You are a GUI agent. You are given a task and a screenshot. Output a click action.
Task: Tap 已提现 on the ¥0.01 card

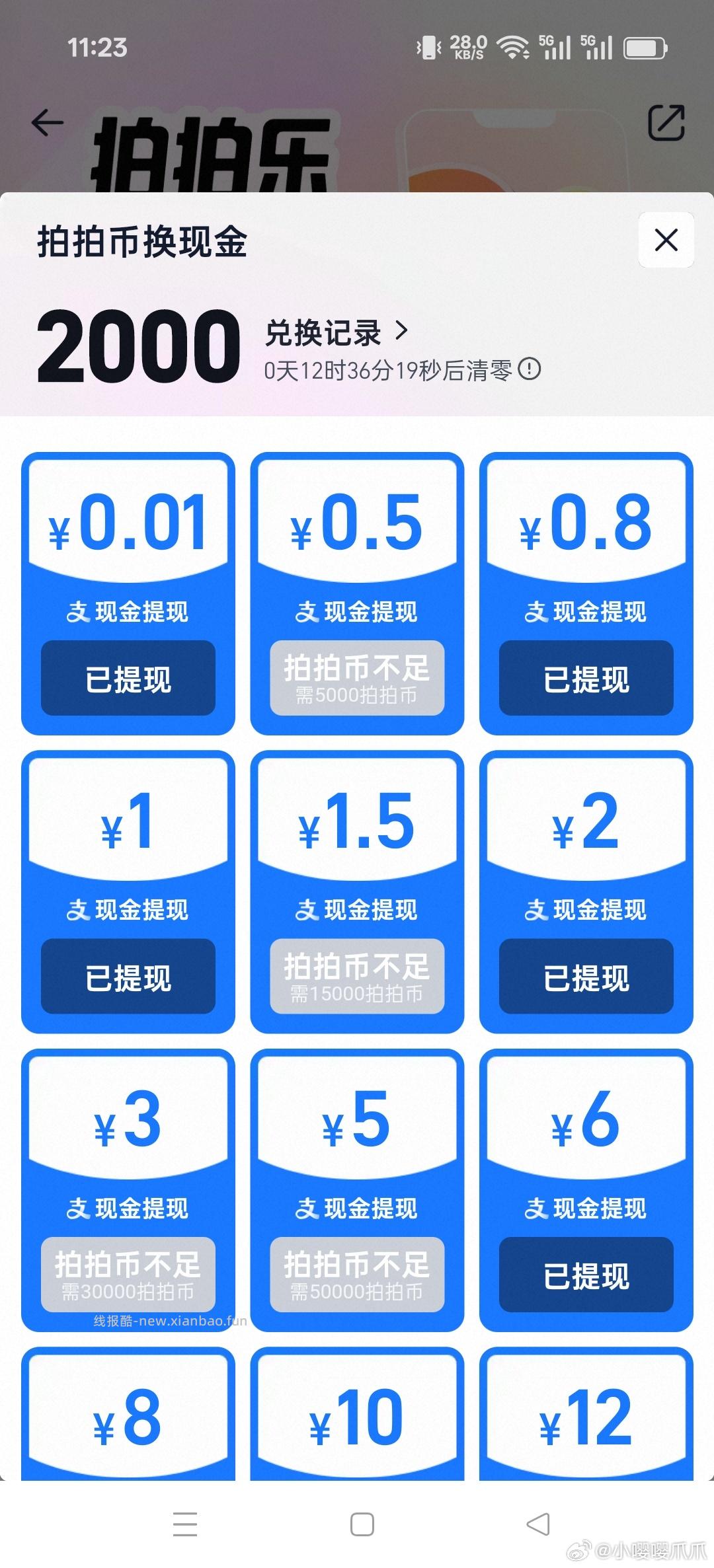click(x=128, y=678)
